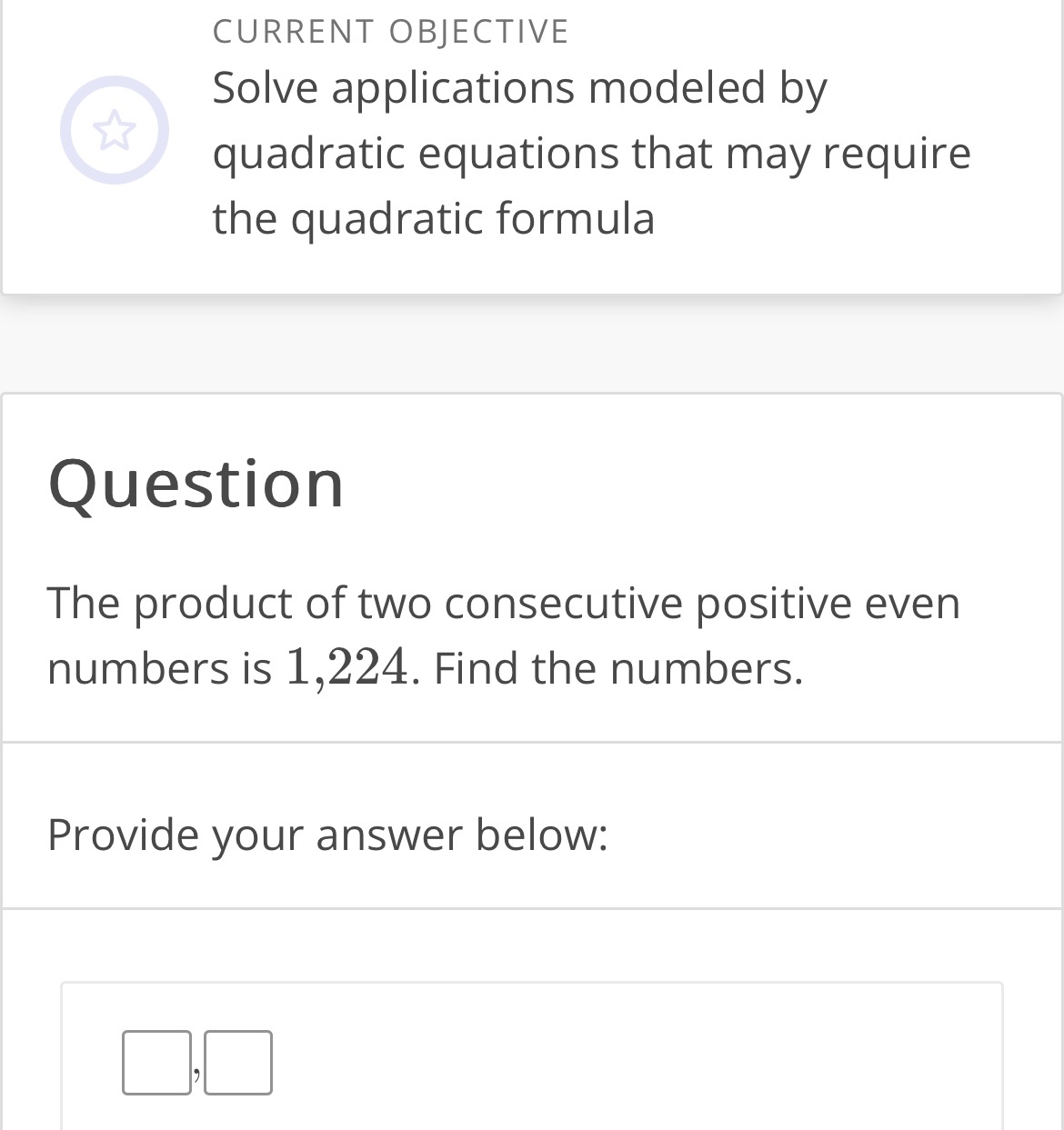Viewport: 1064px width, 1130px height.
Task: Click the CURRENT OBJECTIVE header text
Action: 390,30
